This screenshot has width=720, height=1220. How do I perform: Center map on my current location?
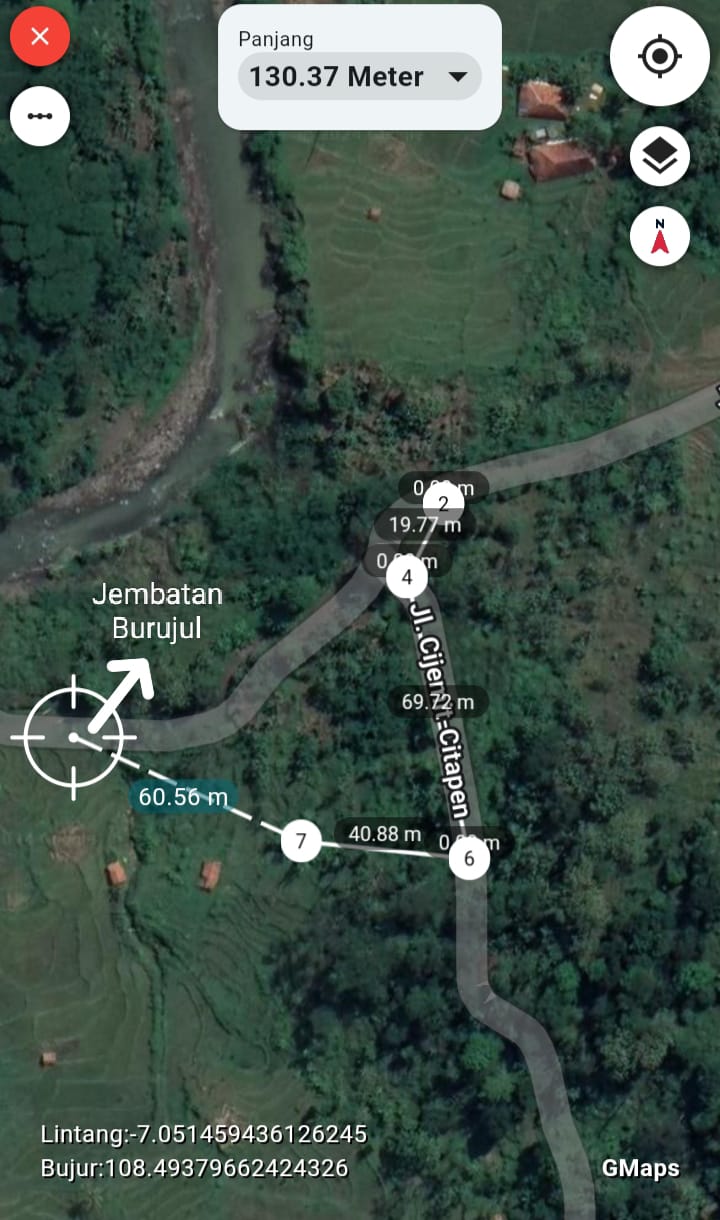tap(659, 56)
